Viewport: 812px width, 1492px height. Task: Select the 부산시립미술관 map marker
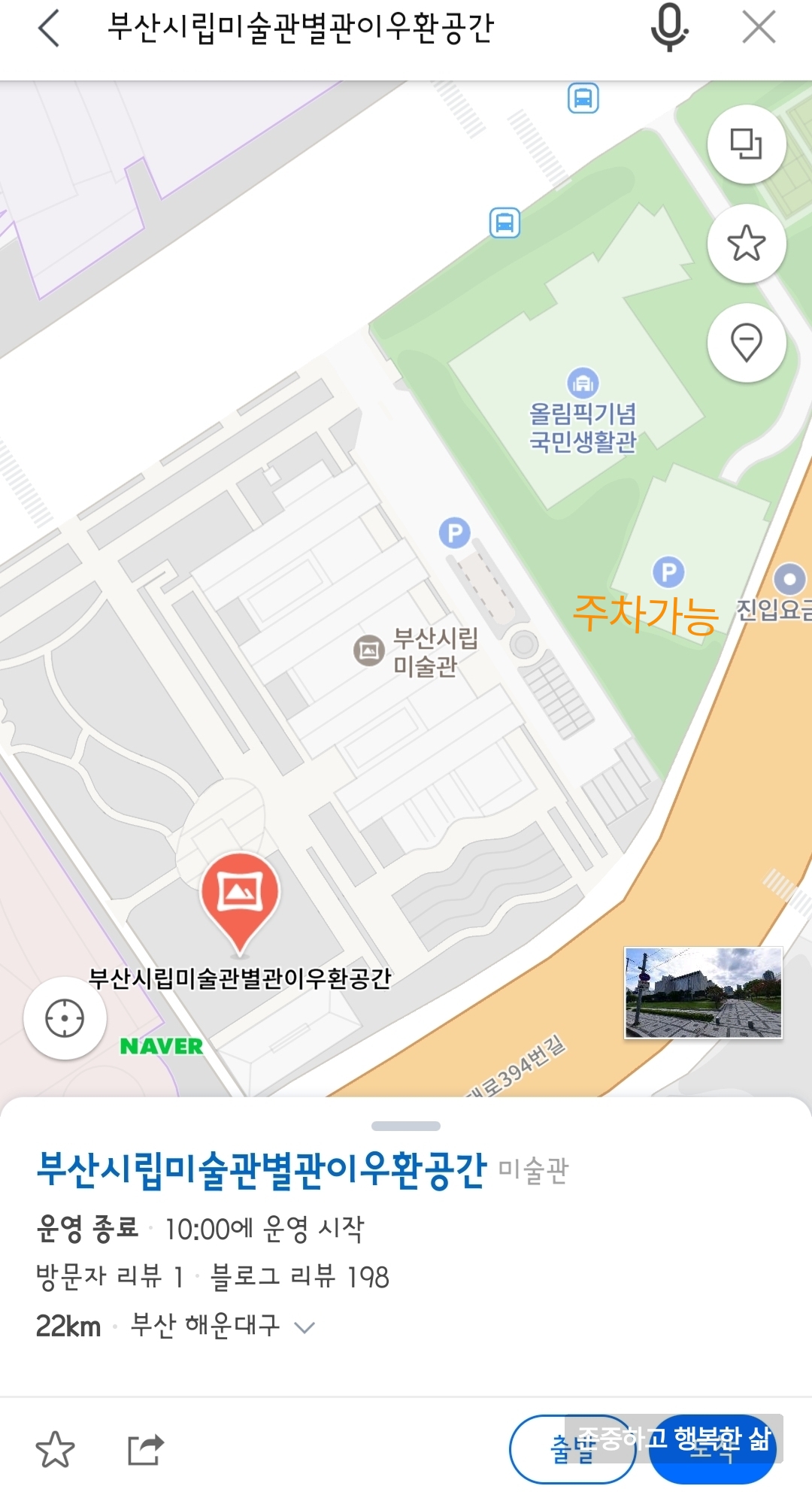pyautogui.click(x=369, y=650)
